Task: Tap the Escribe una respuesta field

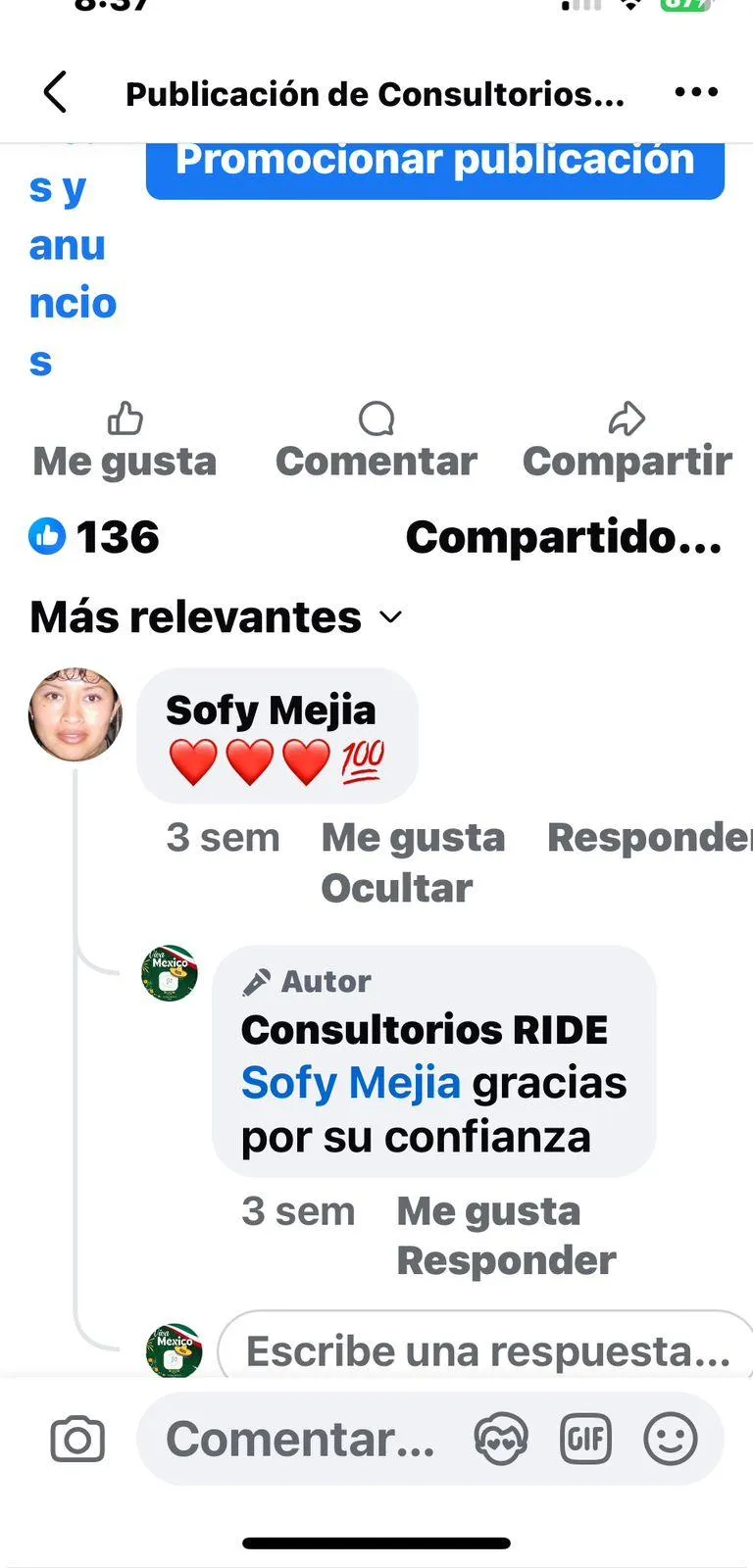Action: click(487, 1351)
